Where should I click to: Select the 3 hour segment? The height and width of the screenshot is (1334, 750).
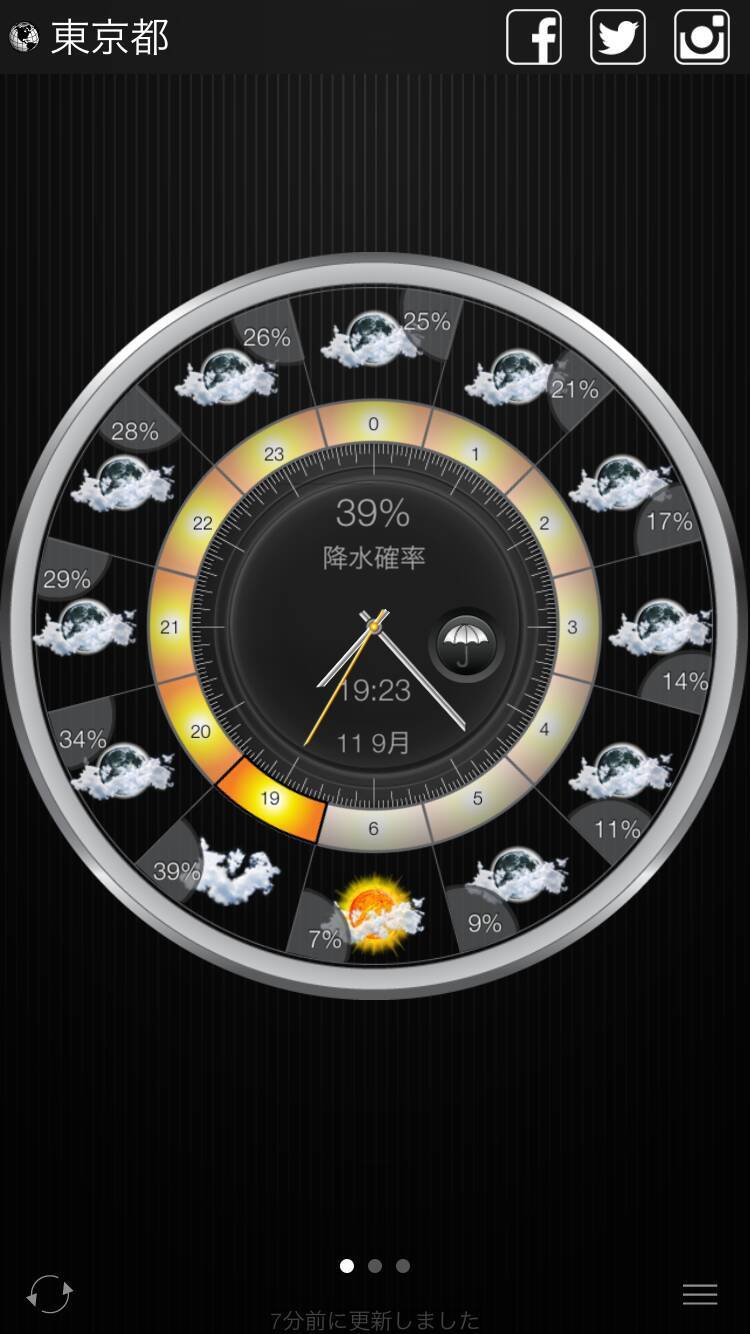572,627
